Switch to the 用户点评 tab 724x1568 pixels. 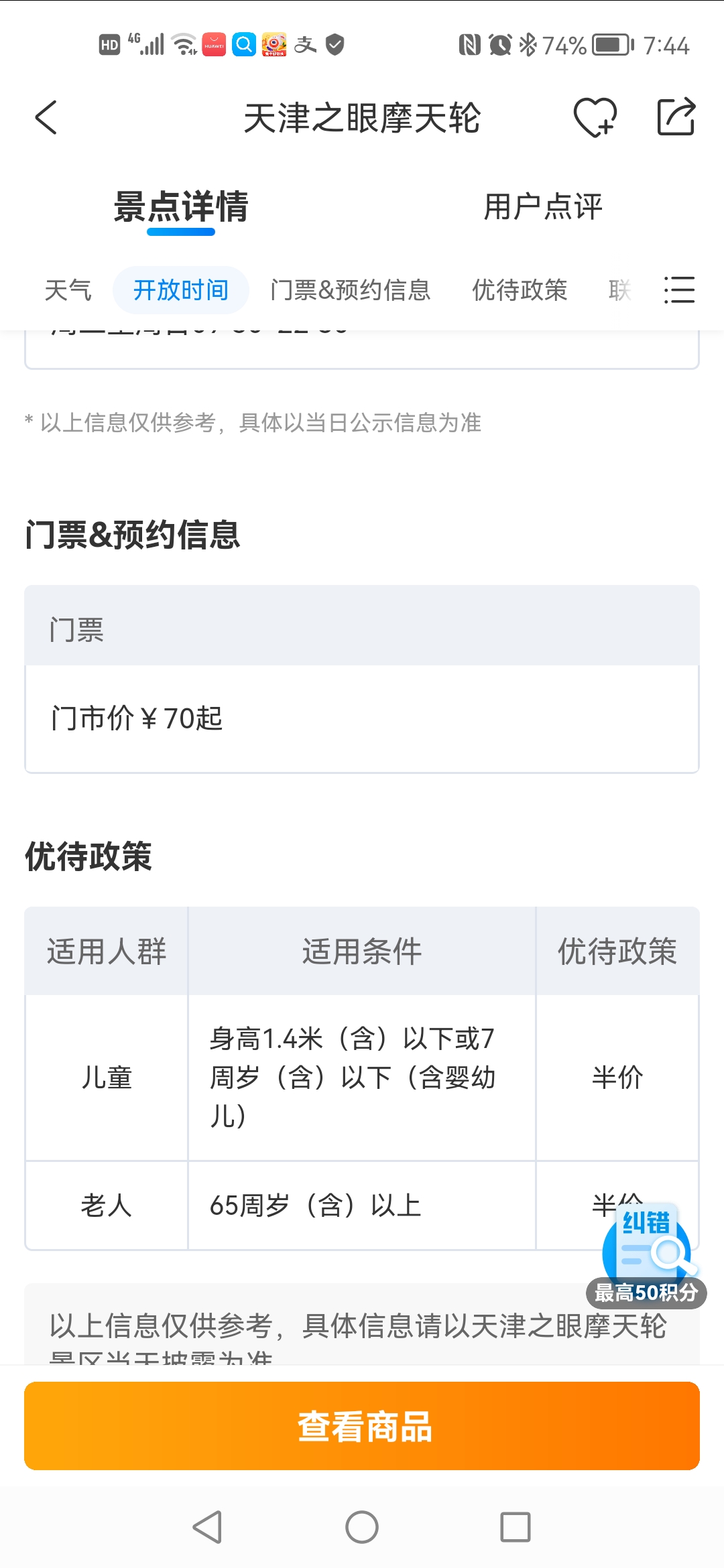543,206
